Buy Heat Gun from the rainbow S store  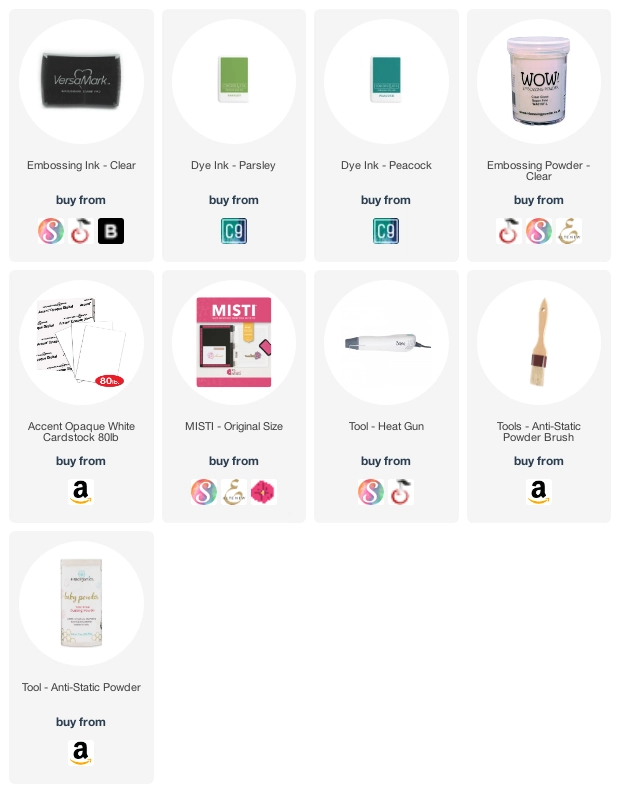point(371,492)
